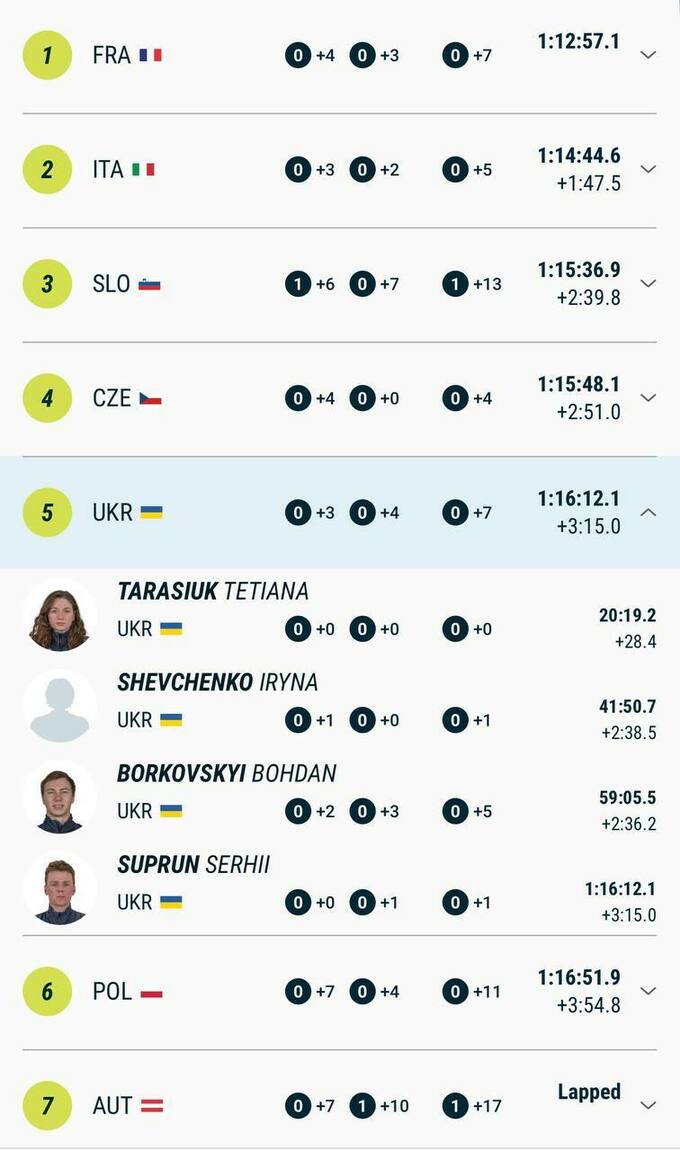The image size is (680, 1150).
Task: Expand the ITA team details
Action: pyautogui.click(x=648, y=169)
